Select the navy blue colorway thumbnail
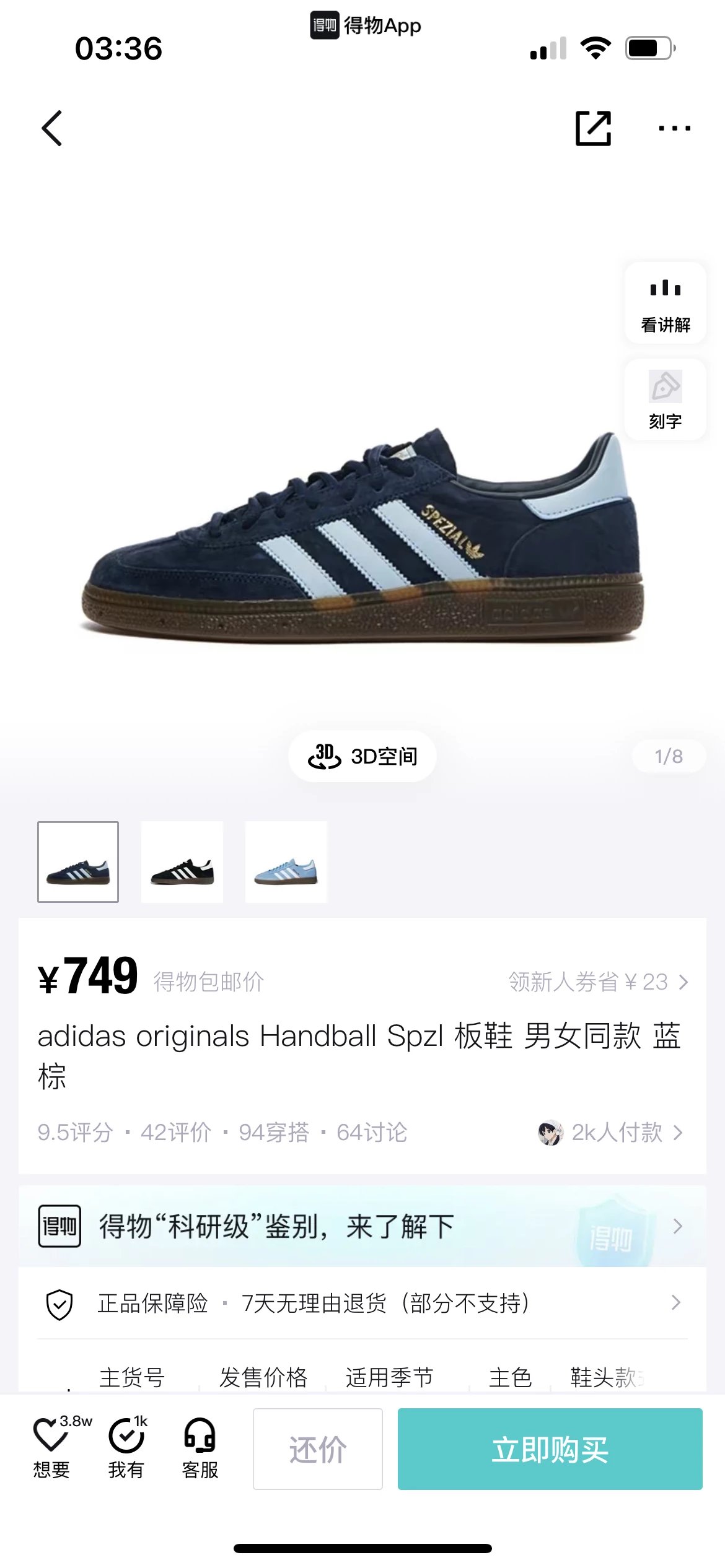This screenshot has width=725, height=1568. click(78, 862)
